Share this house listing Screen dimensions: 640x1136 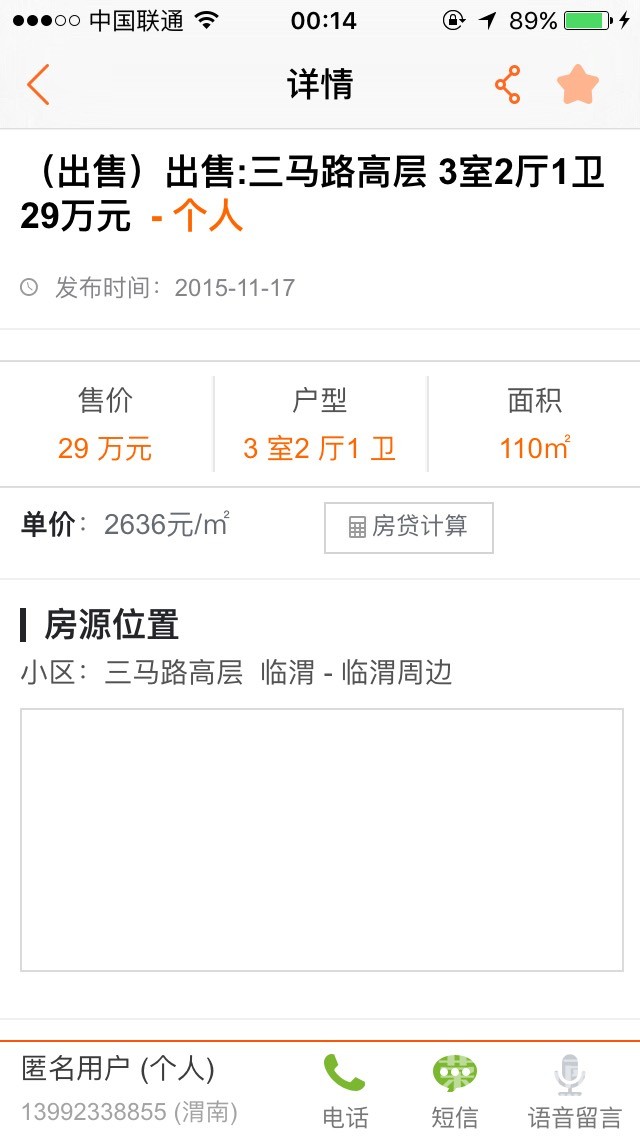click(508, 85)
